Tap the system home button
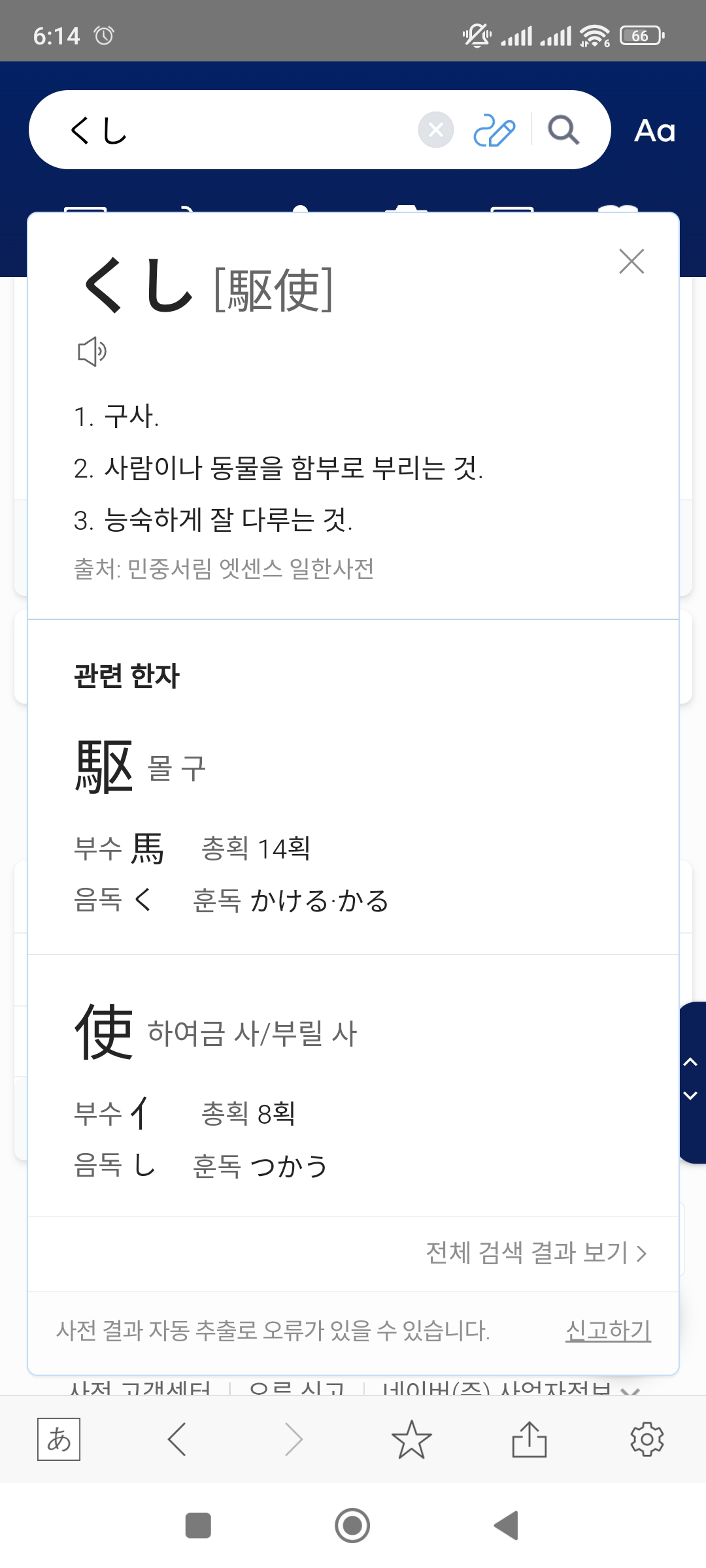 (x=352, y=1526)
